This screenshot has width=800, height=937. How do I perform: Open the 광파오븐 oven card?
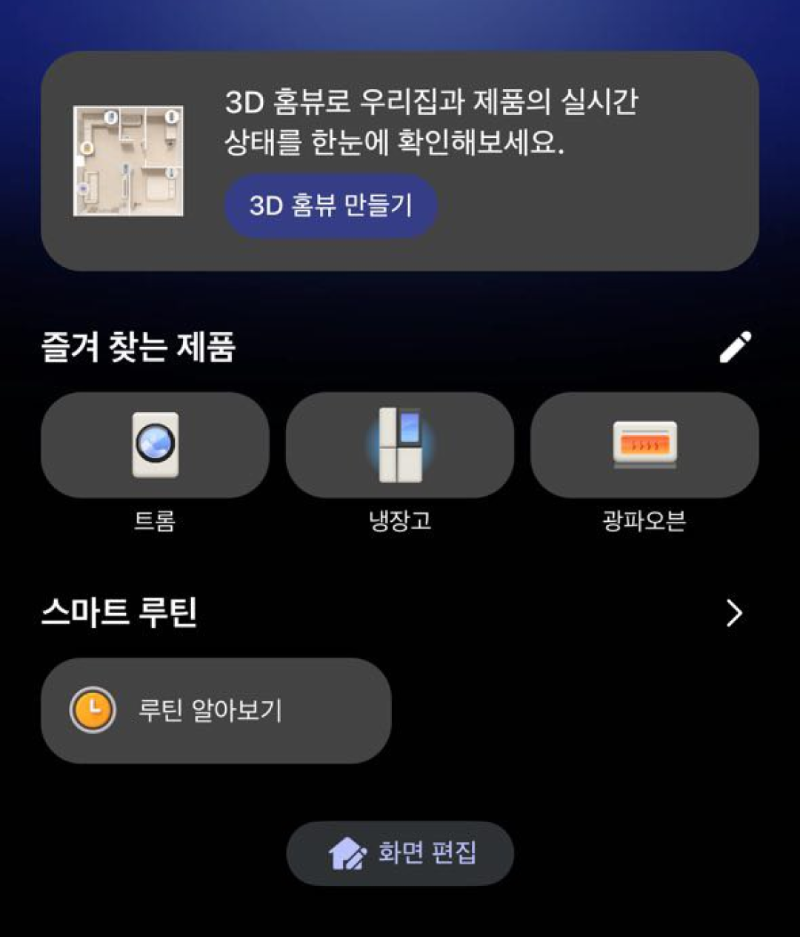(x=644, y=445)
